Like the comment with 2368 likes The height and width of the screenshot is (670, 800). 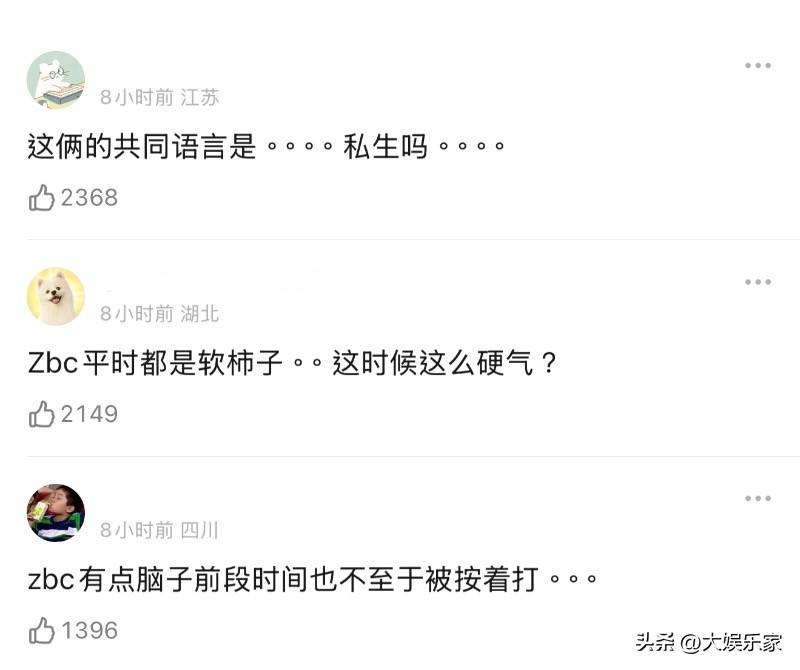[x=42, y=198]
